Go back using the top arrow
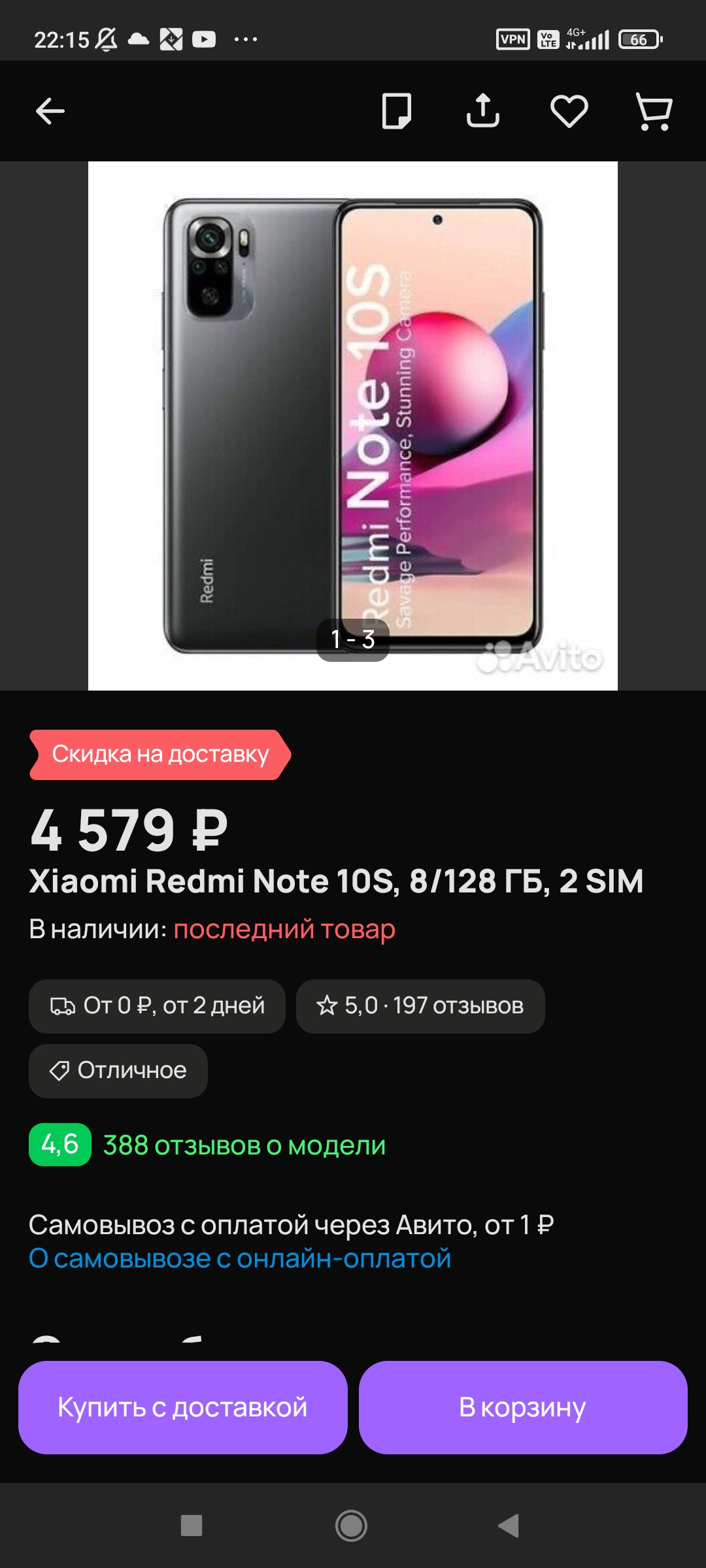This screenshot has height=1568, width=706. click(x=50, y=111)
